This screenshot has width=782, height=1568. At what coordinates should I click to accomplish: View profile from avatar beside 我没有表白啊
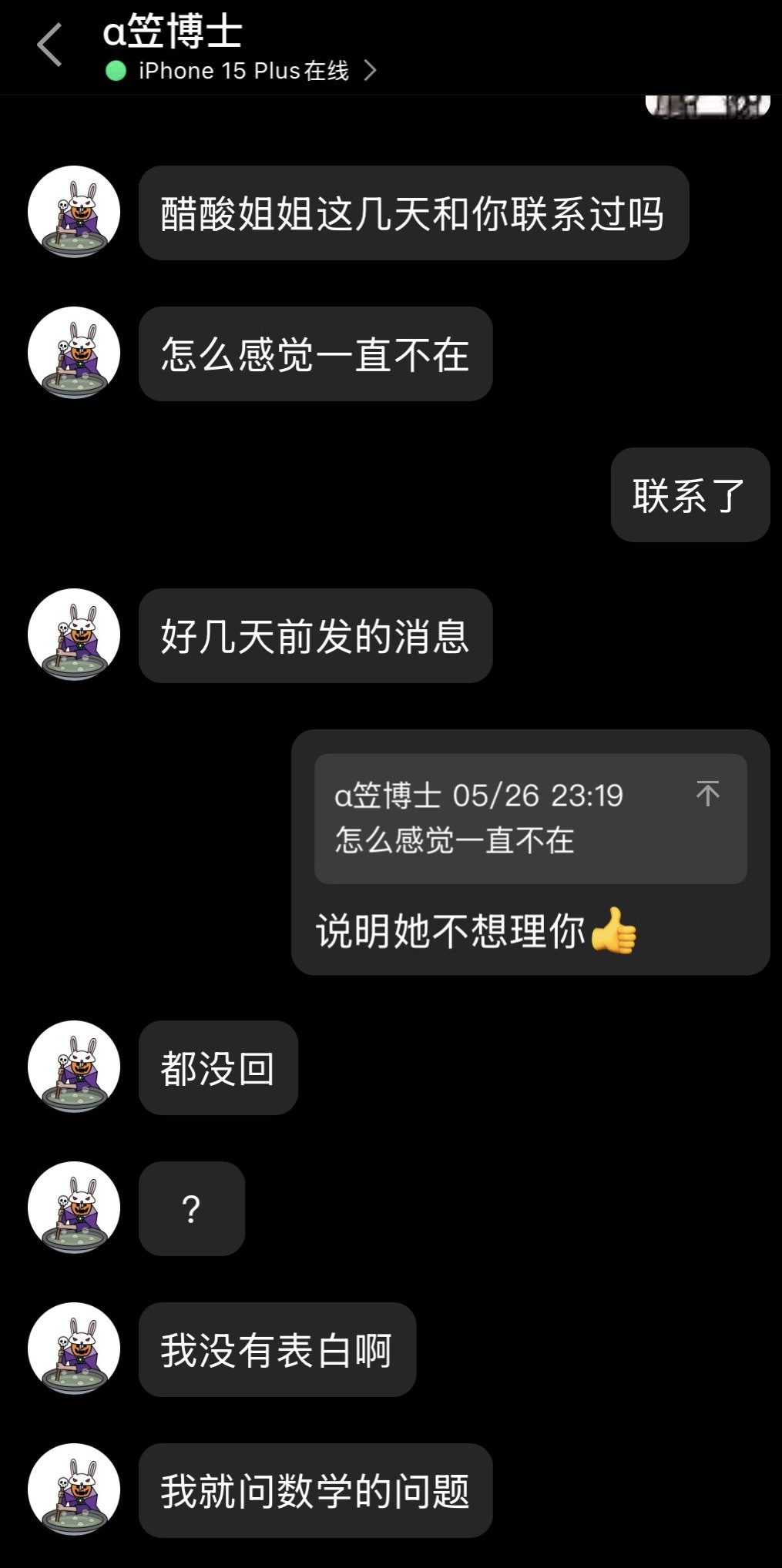74,1349
